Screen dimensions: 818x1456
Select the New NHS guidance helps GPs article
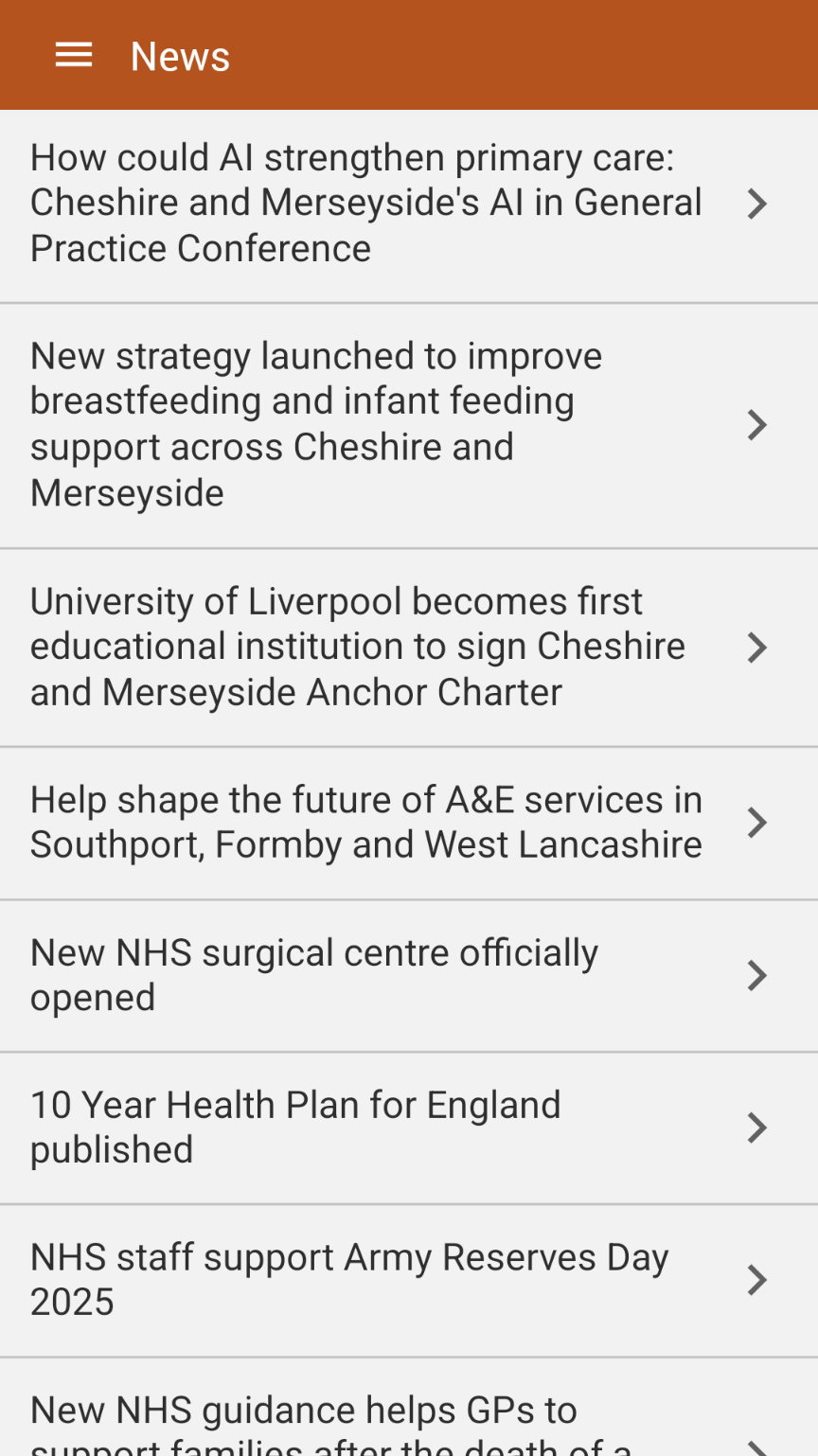pos(379,1420)
